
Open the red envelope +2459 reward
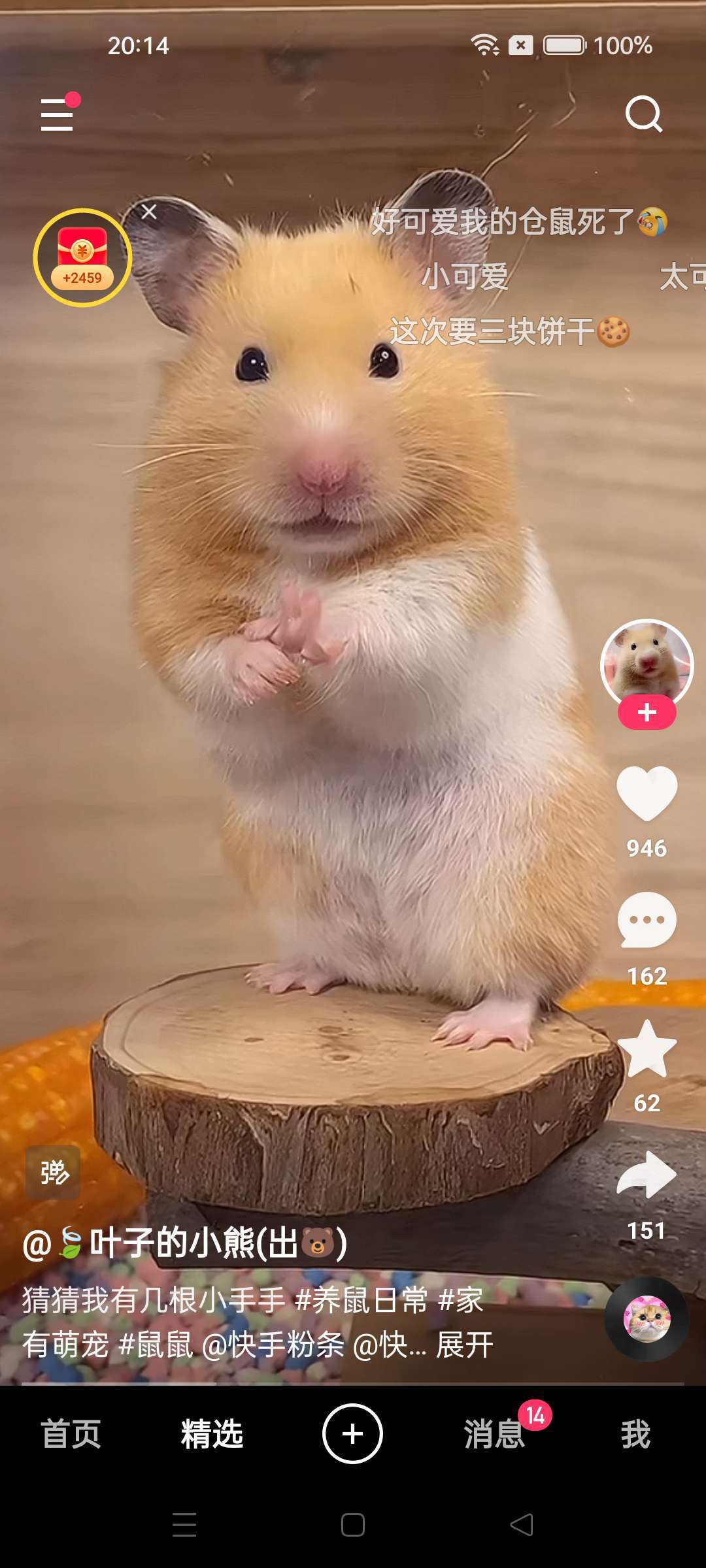[82, 257]
